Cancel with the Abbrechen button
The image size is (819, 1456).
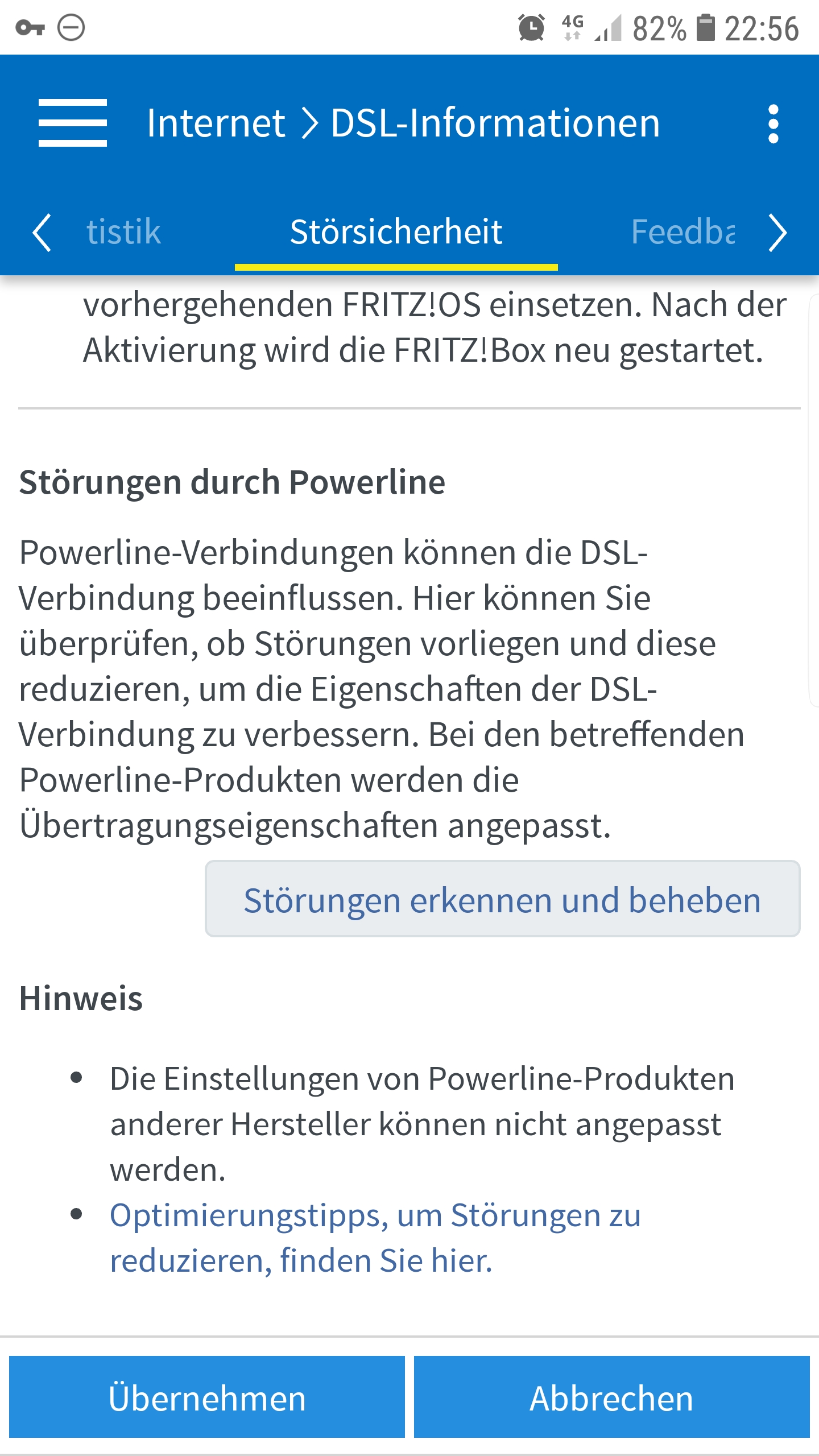pyautogui.click(x=611, y=1397)
